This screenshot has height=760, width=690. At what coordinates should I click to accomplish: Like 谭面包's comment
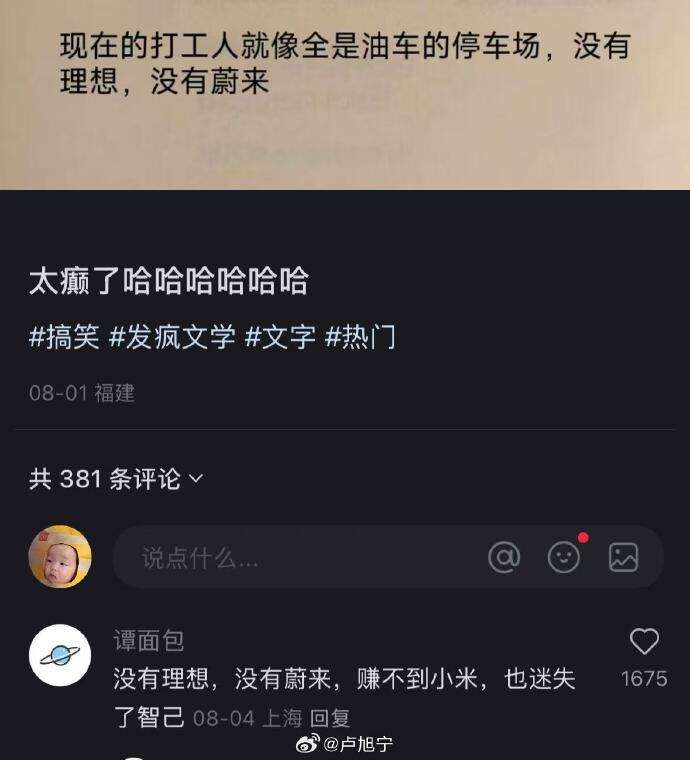point(644,642)
